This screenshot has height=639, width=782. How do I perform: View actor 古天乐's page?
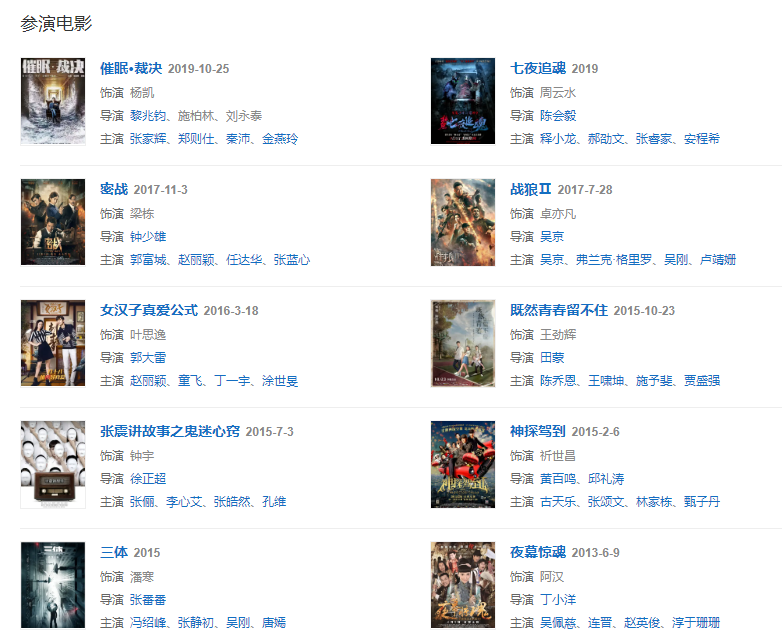[558, 502]
